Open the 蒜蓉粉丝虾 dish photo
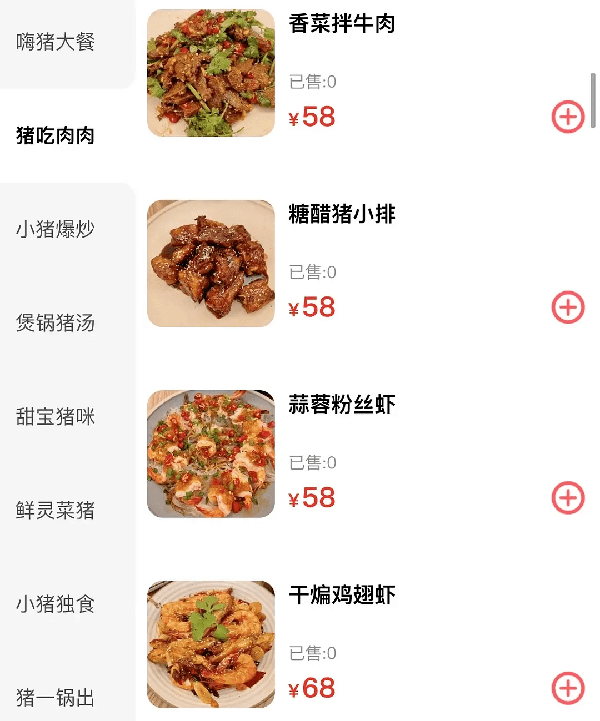The height and width of the screenshot is (721, 600). pyautogui.click(x=211, y=454)
